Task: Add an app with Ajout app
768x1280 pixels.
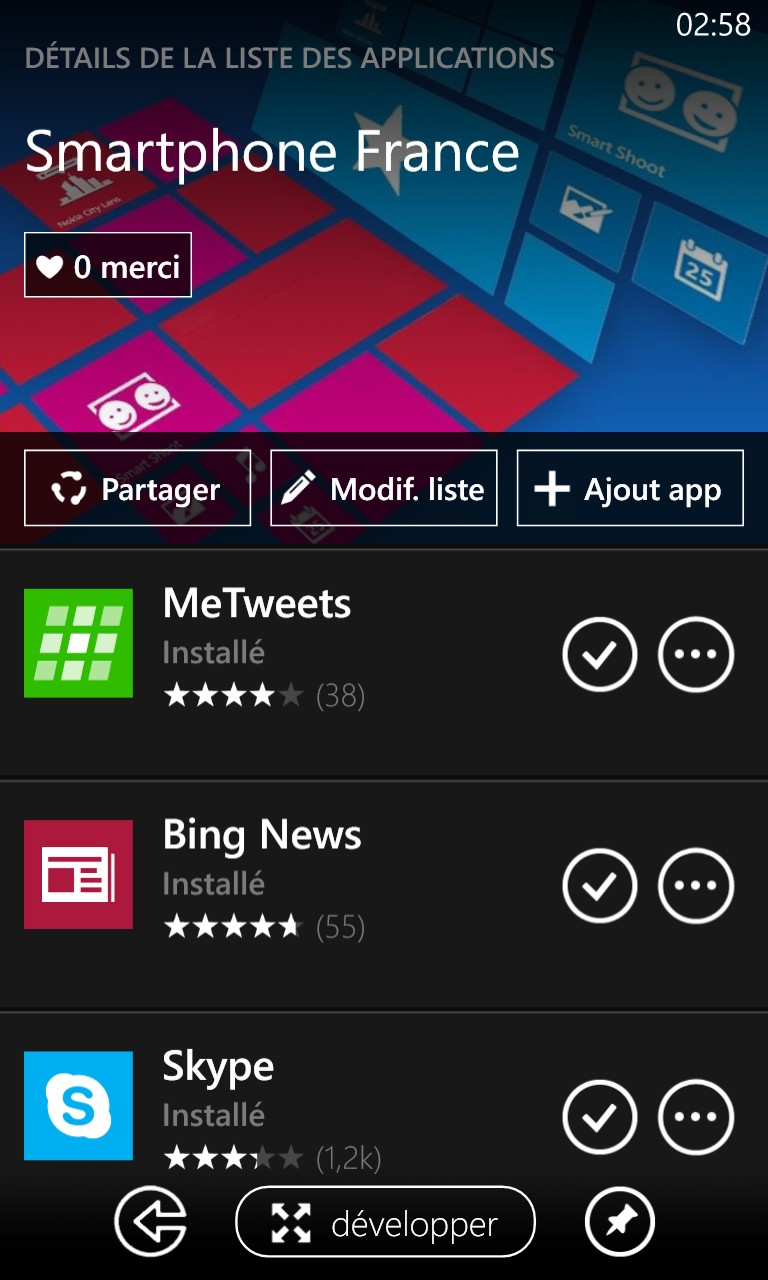Action: pos(630,488)
